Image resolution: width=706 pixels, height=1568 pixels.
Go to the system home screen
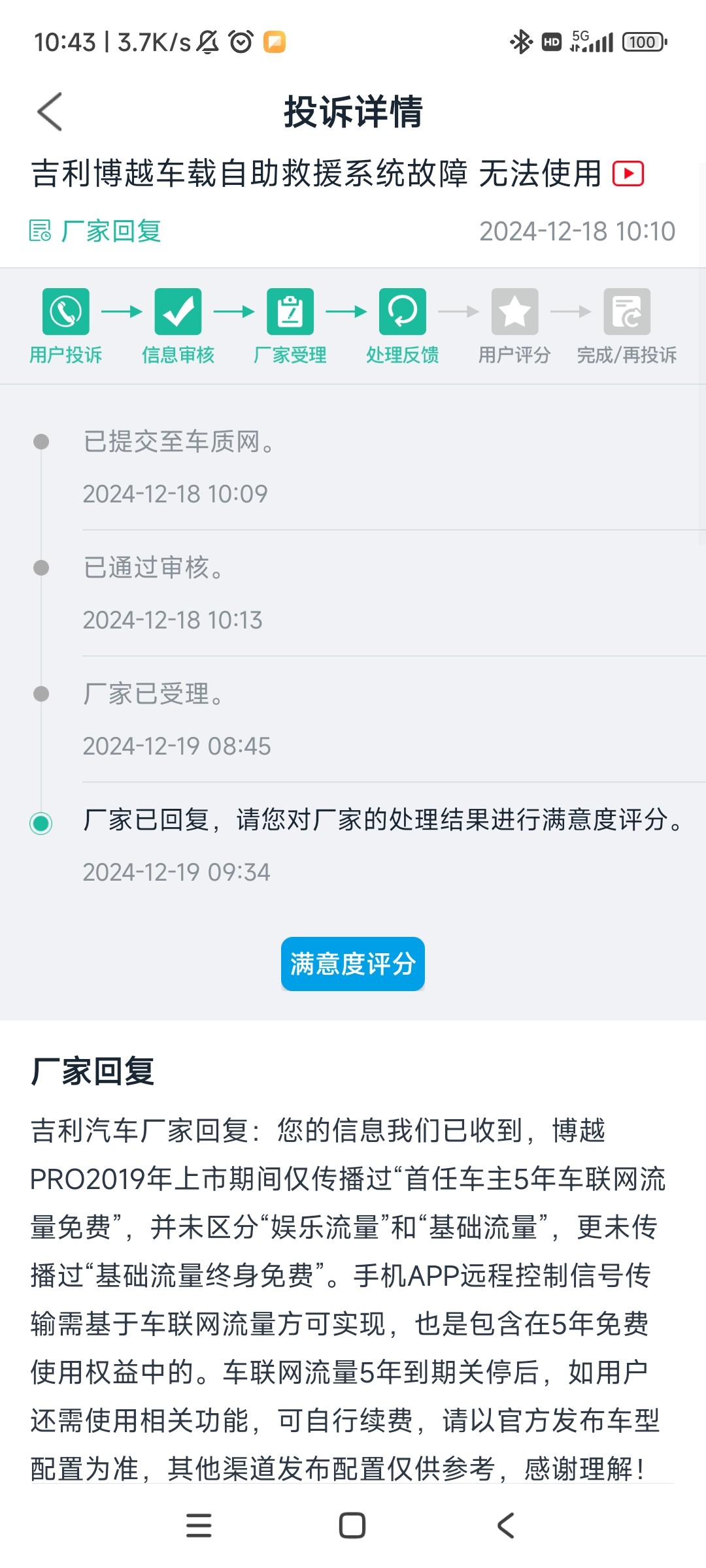click(352, 1526)
